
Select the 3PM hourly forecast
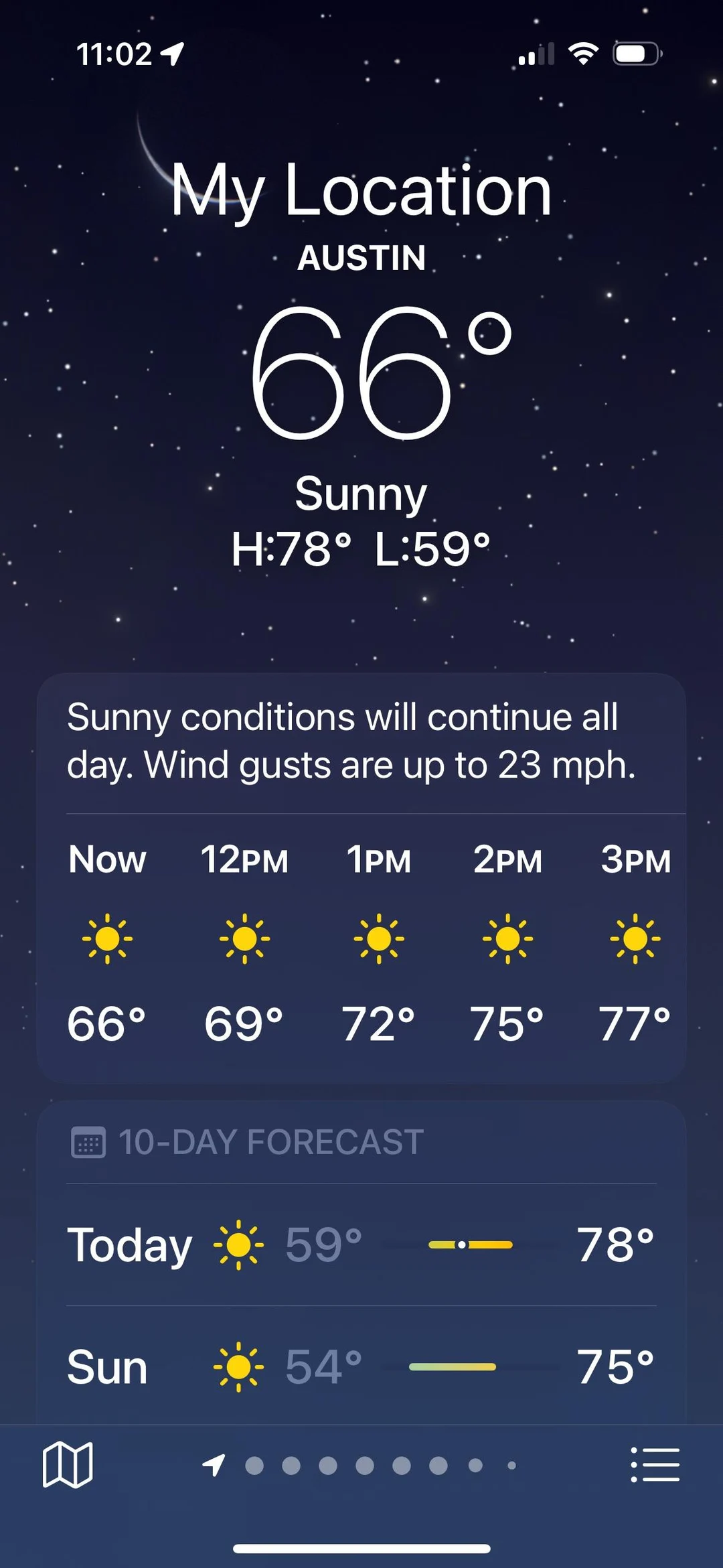tap(635, 938)
